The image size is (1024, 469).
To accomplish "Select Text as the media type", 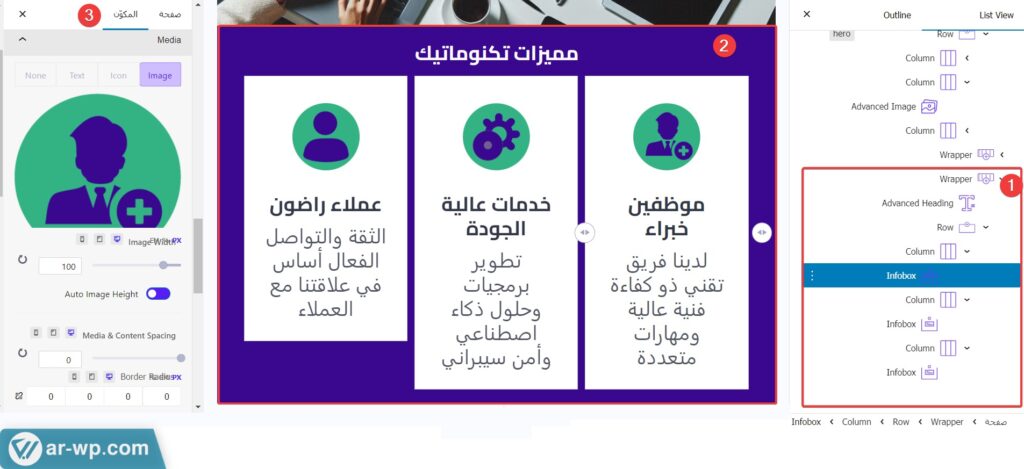I will coord(77,75).
